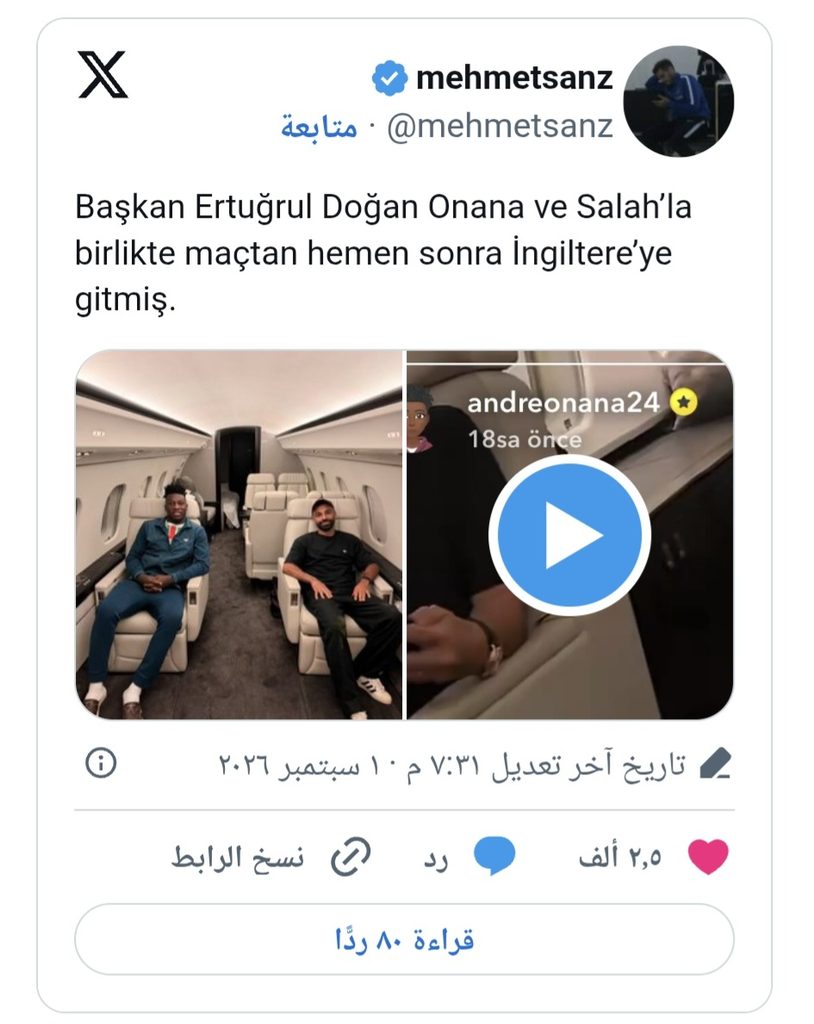View the private jet photo
The height and width of the screenshot is (1024, 814).
[239, 535]
